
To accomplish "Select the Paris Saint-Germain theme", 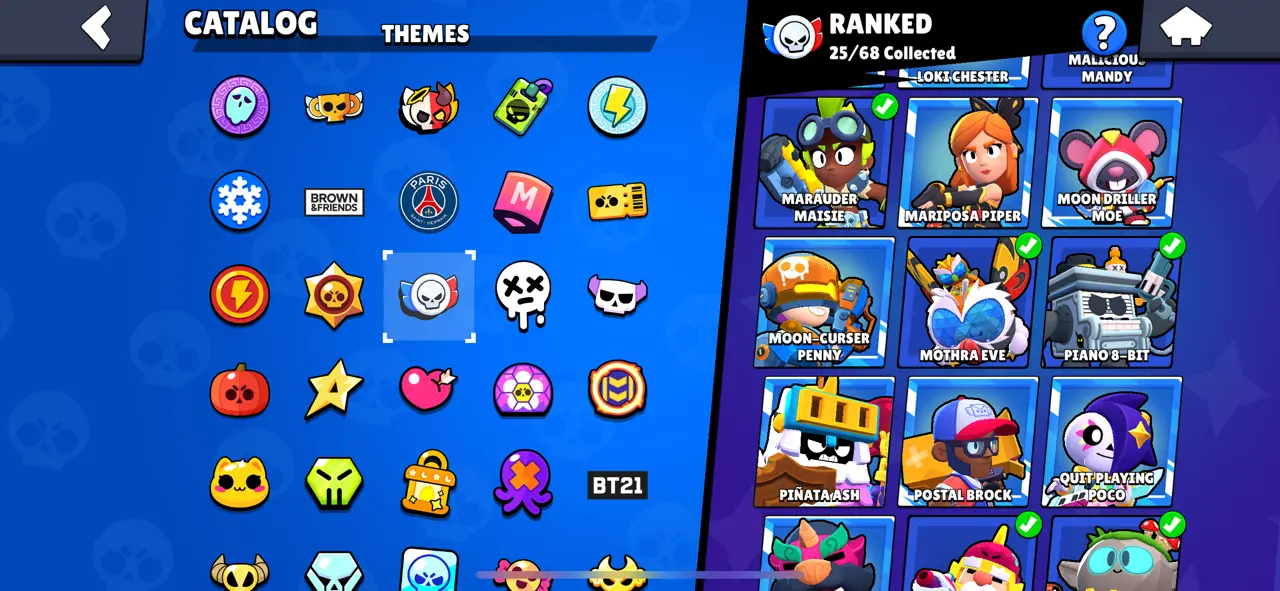I will tap(429, 201).
